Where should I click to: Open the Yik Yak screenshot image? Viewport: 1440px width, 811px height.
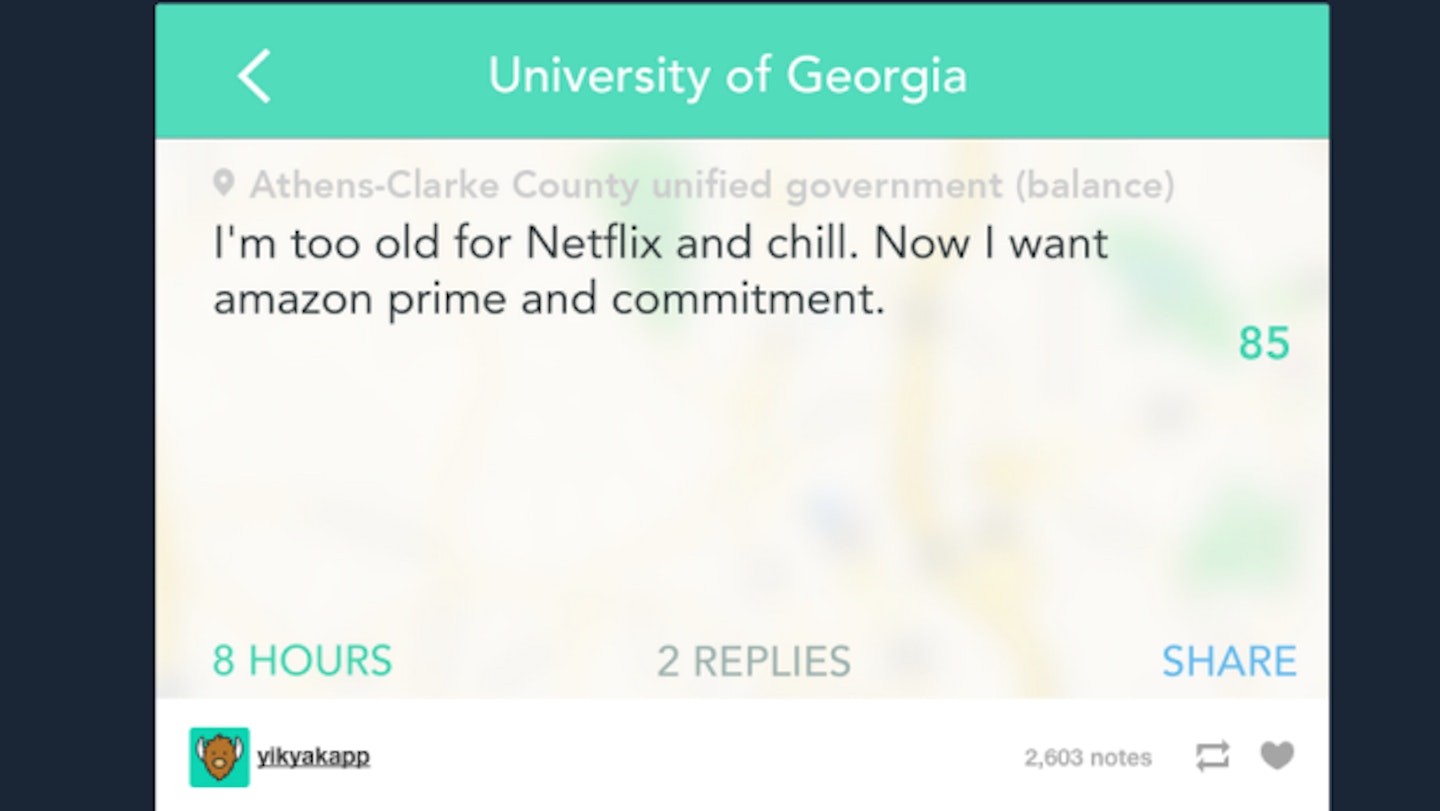tap(741, 400)
